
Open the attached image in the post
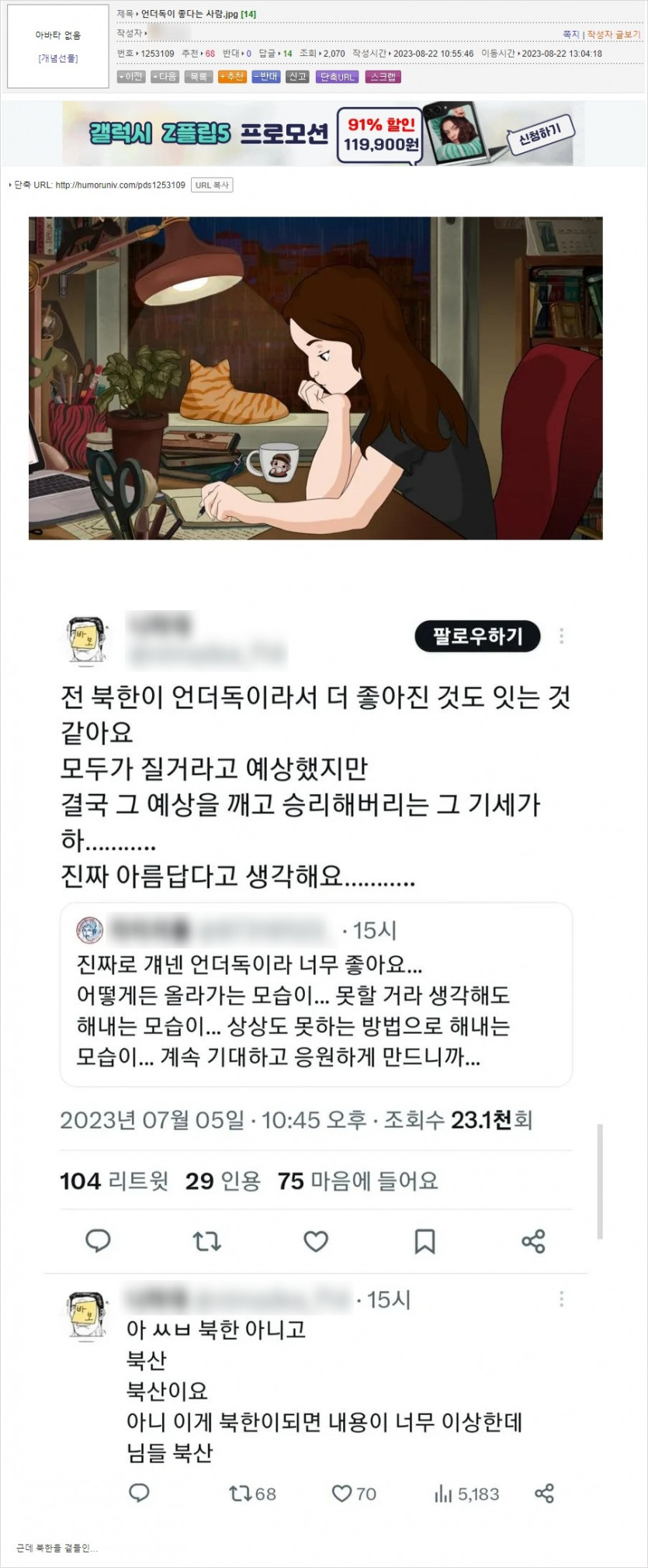click(x=315, y=378)
